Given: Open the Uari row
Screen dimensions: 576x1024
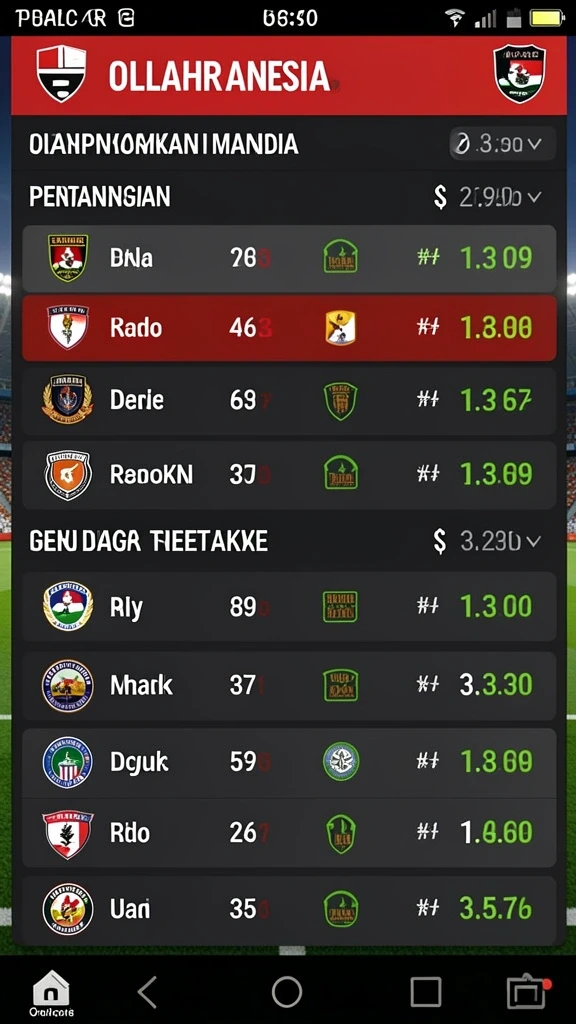Looking at the screenshot, I should click(x=289, y=909).
